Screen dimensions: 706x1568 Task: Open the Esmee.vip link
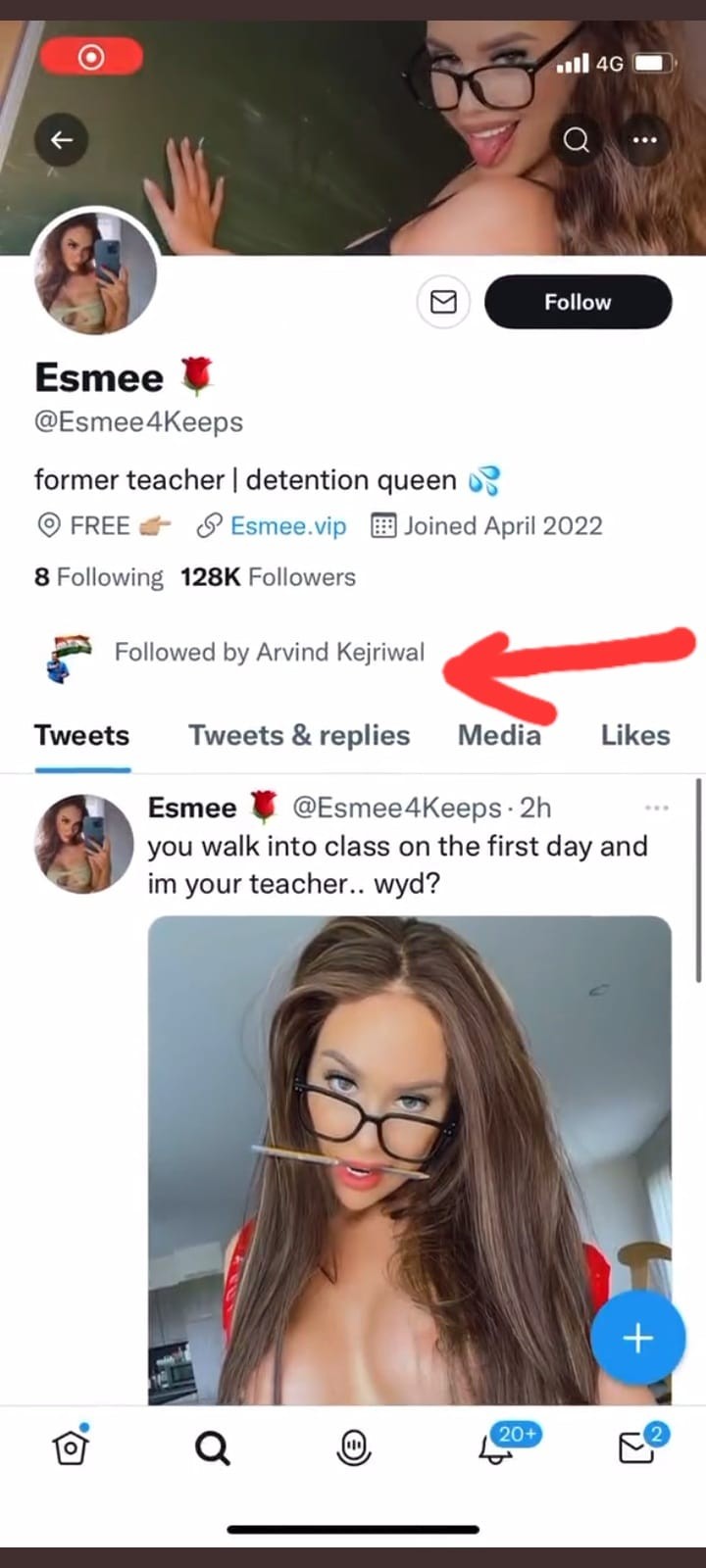pyautogui.click(x=288, y=526)
